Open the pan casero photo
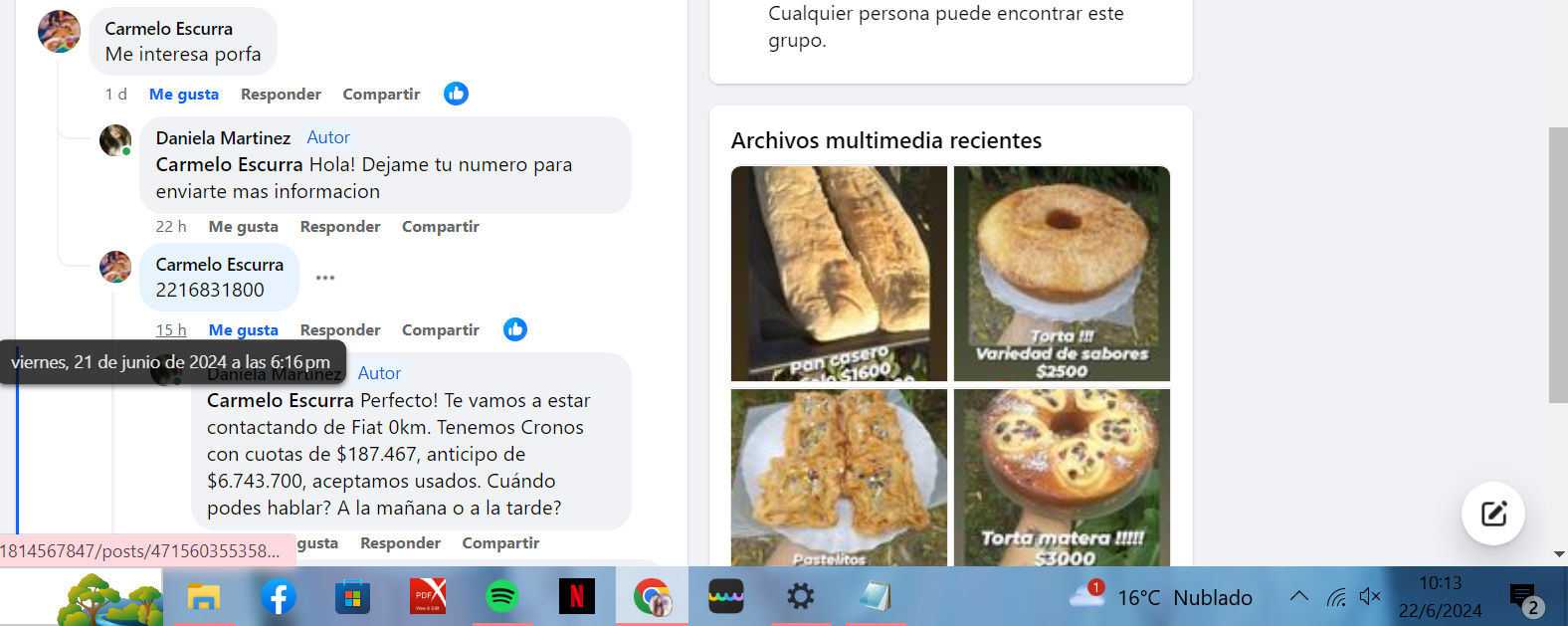The width and height of the screenshot is (1568, 626). coord(839,274)
